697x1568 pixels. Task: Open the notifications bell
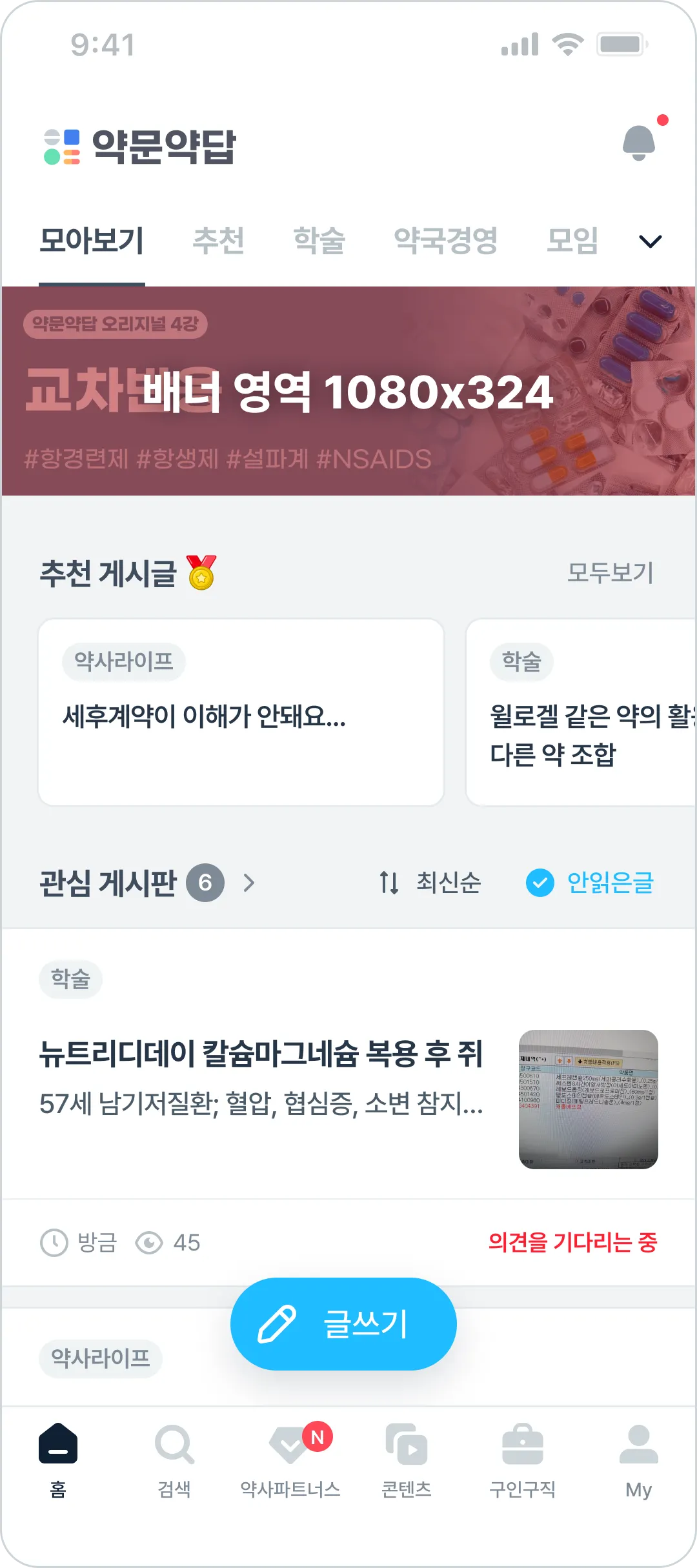pyautogui.click(x=639, y=142)
